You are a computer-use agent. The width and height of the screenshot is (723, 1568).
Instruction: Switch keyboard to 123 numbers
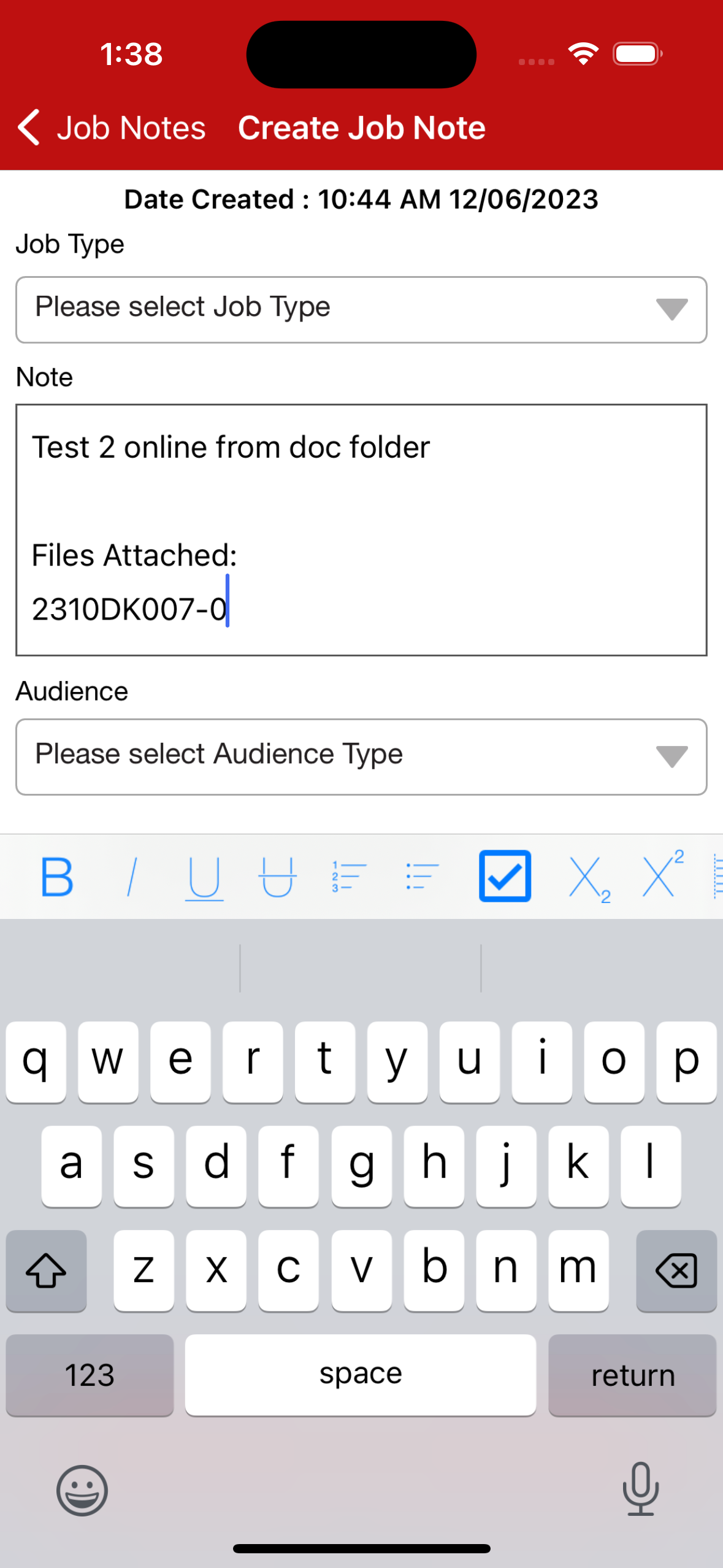click(90, 1375)
